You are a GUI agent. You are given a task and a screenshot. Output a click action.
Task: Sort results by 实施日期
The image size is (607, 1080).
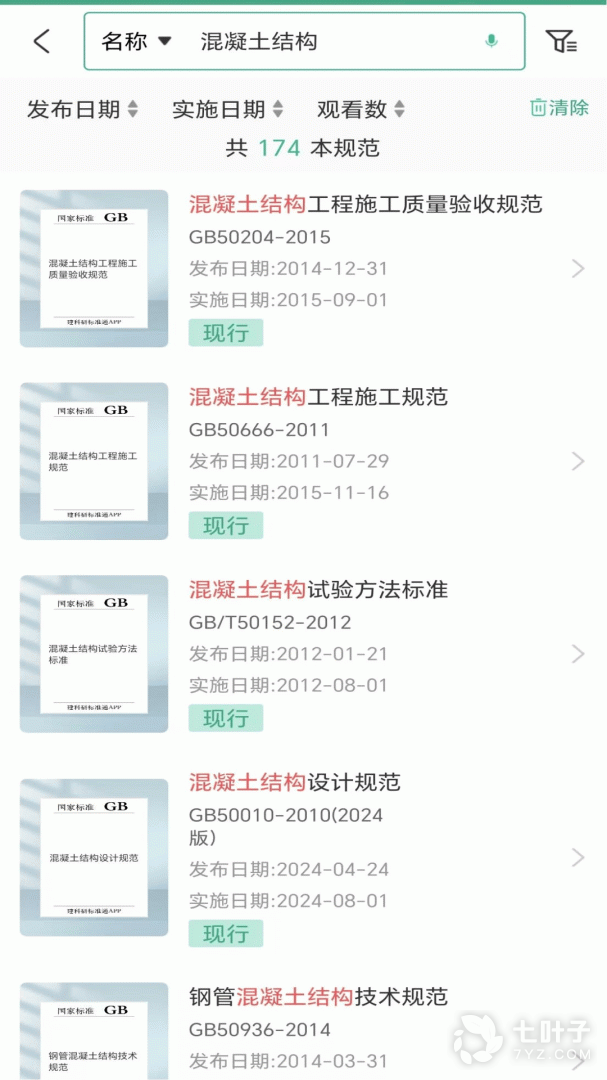click(x=228, y=109)
